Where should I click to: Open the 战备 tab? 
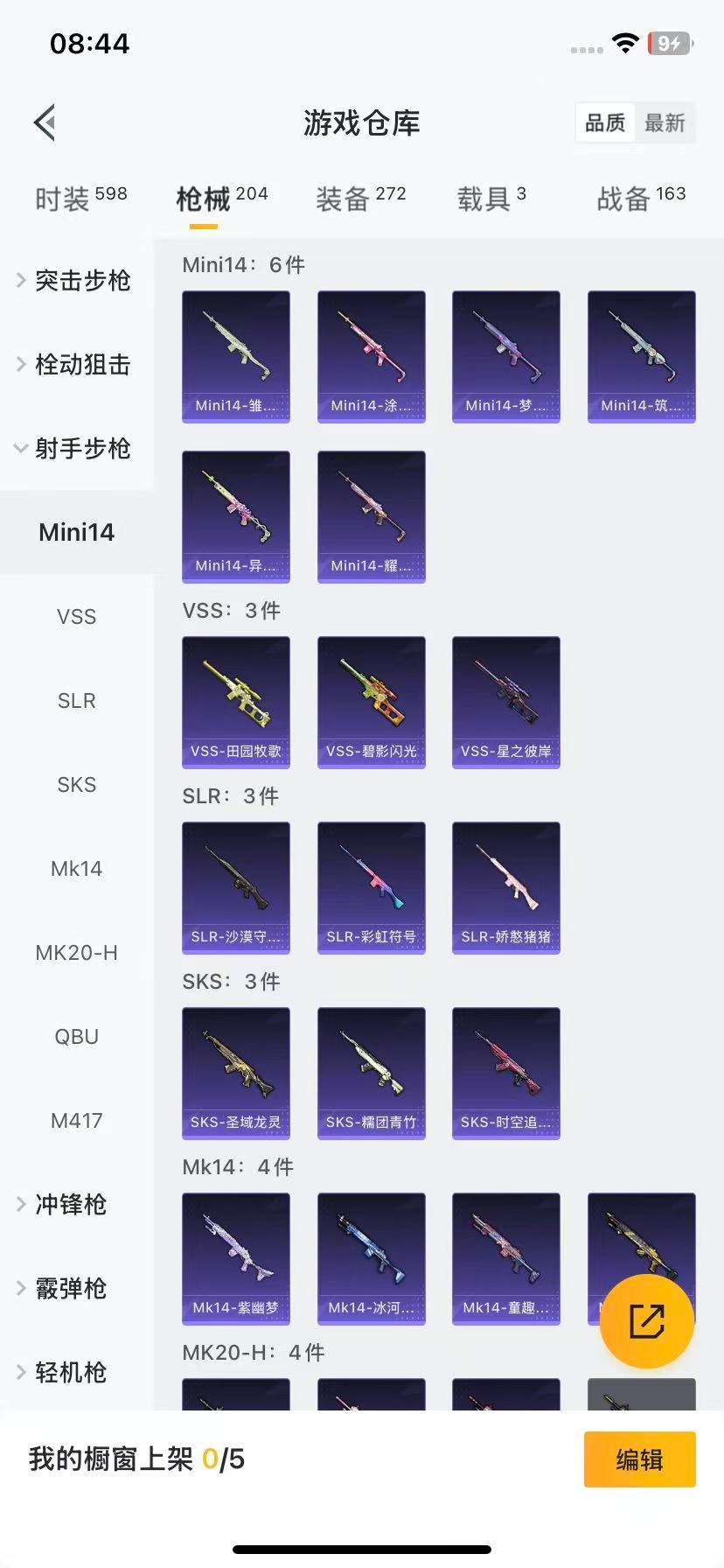(x=641, y=199)
